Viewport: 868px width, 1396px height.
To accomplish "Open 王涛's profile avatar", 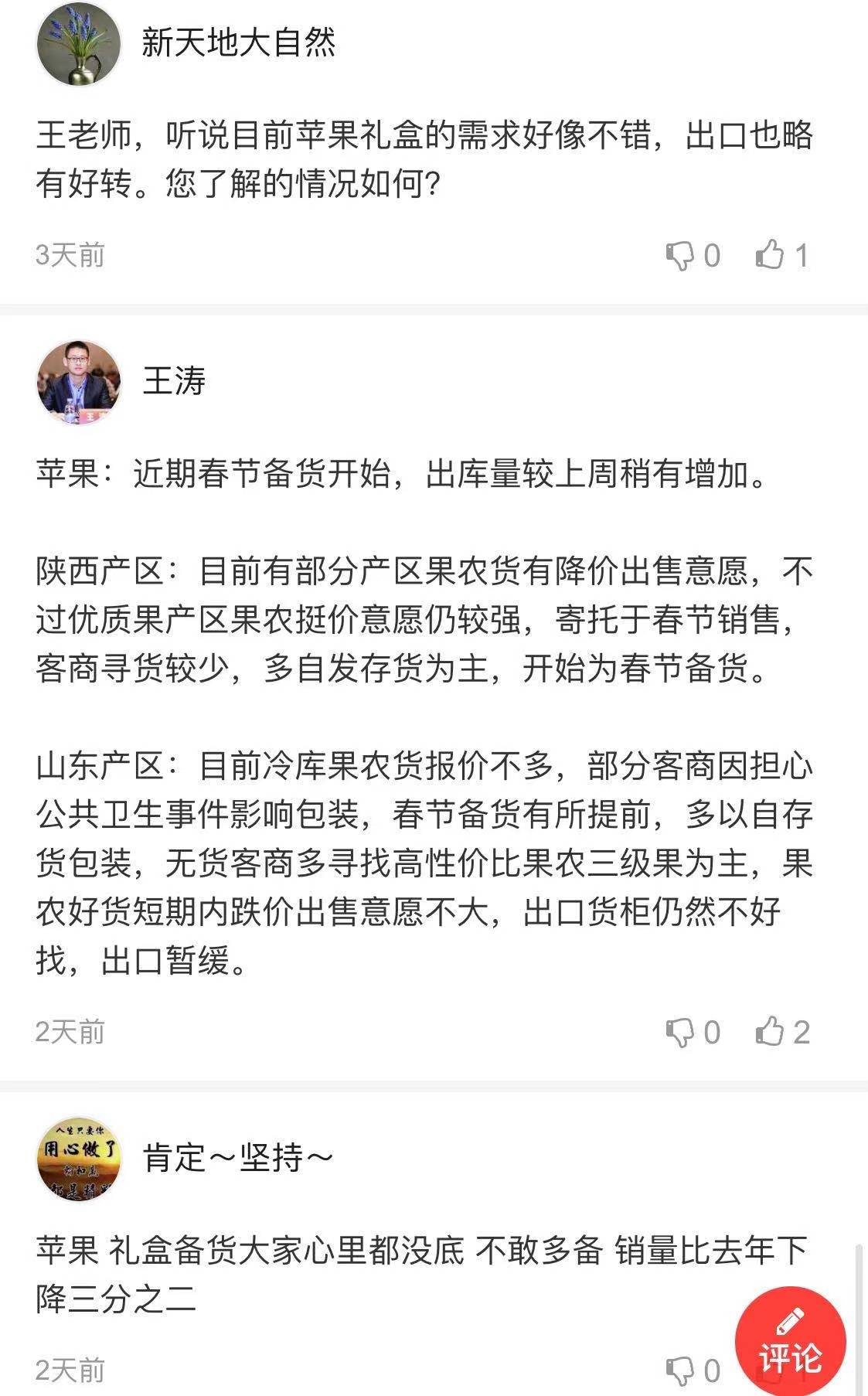I will 79,382.
